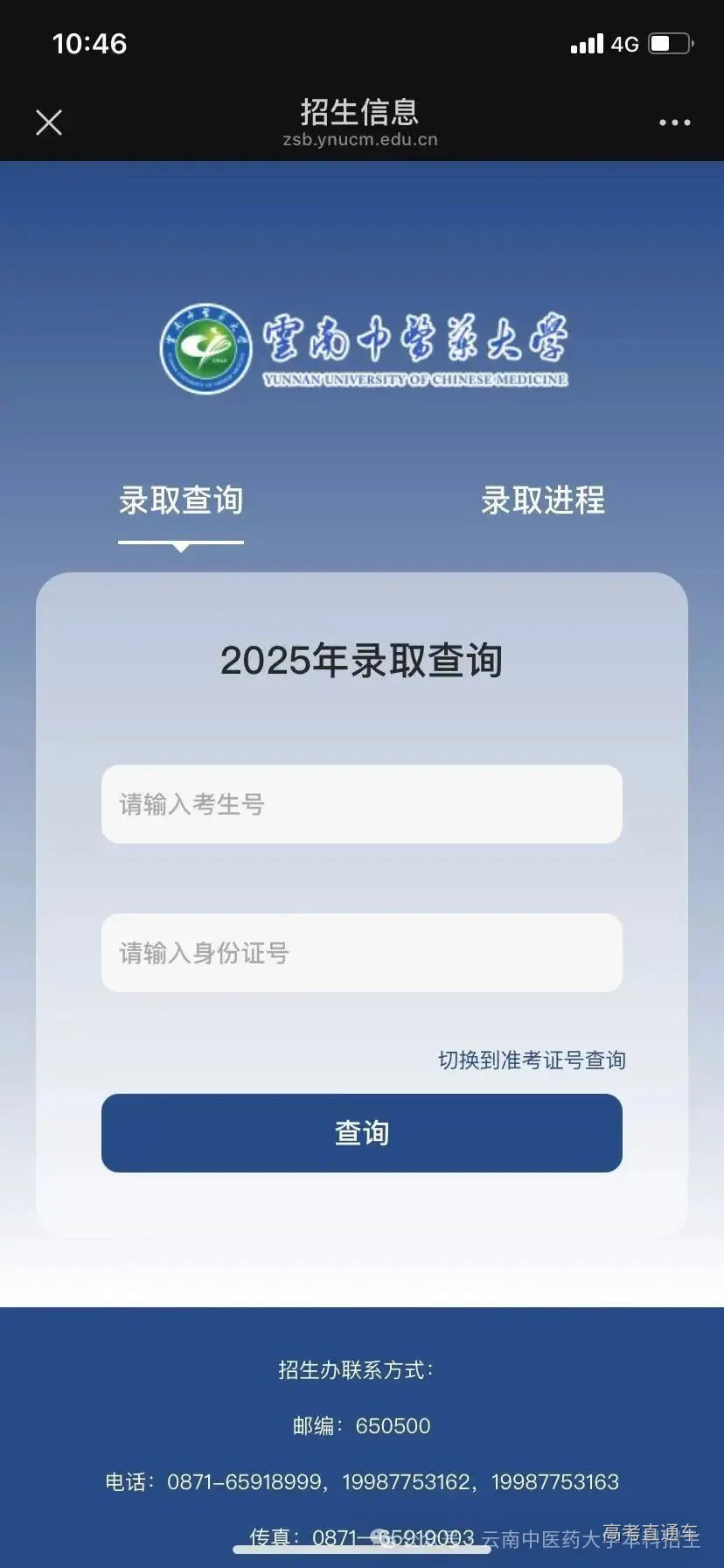Click the X close icon
The height and width of the screenshot is (1568, 724).
tap(49, 122)
